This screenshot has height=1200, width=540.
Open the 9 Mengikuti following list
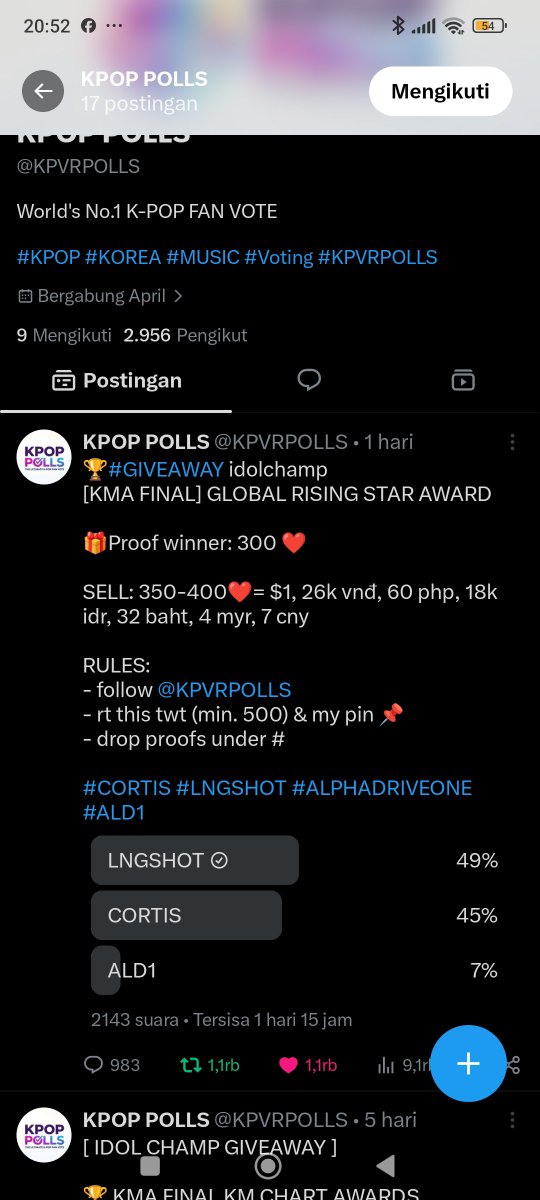point(64,336)
